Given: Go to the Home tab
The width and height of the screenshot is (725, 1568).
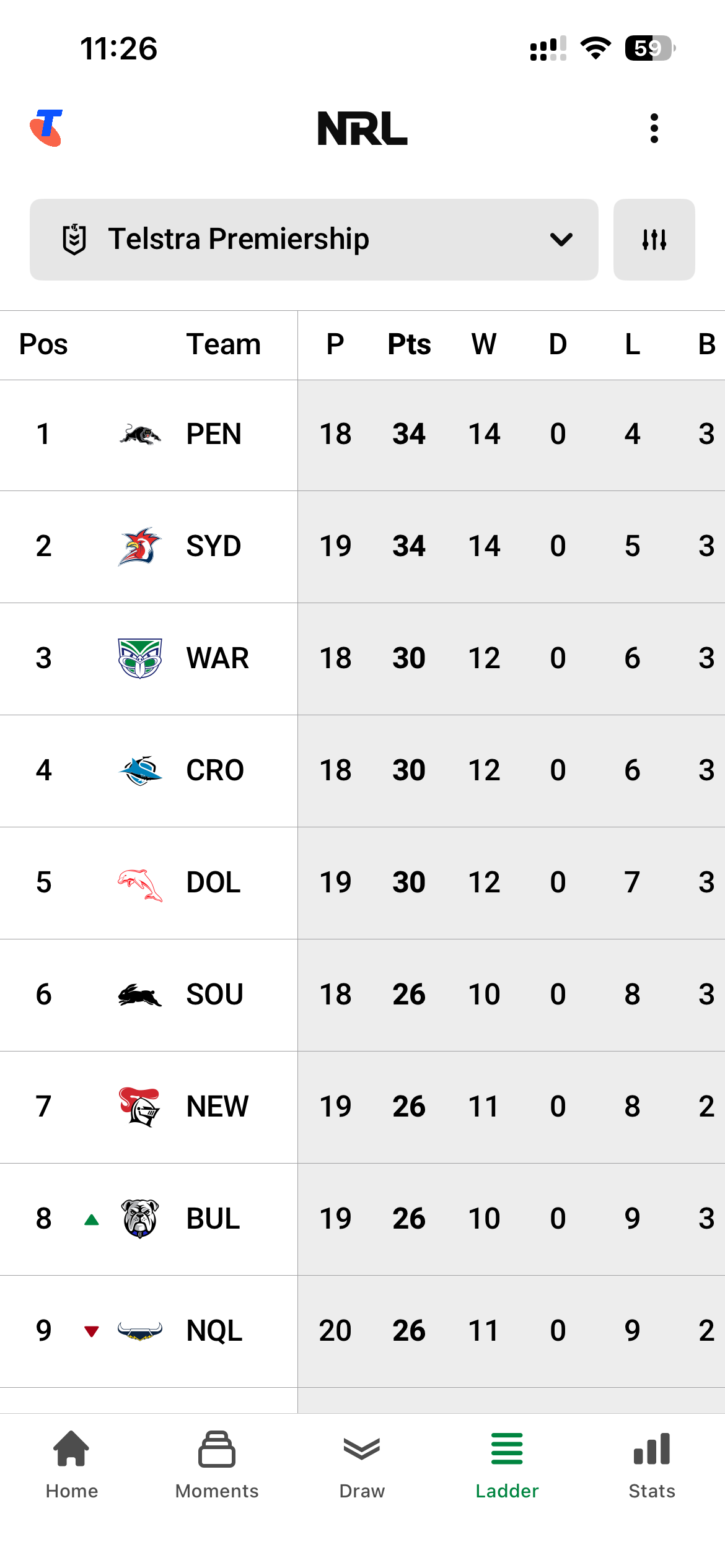Looking at the screenshot, I should coord(72,1465).
